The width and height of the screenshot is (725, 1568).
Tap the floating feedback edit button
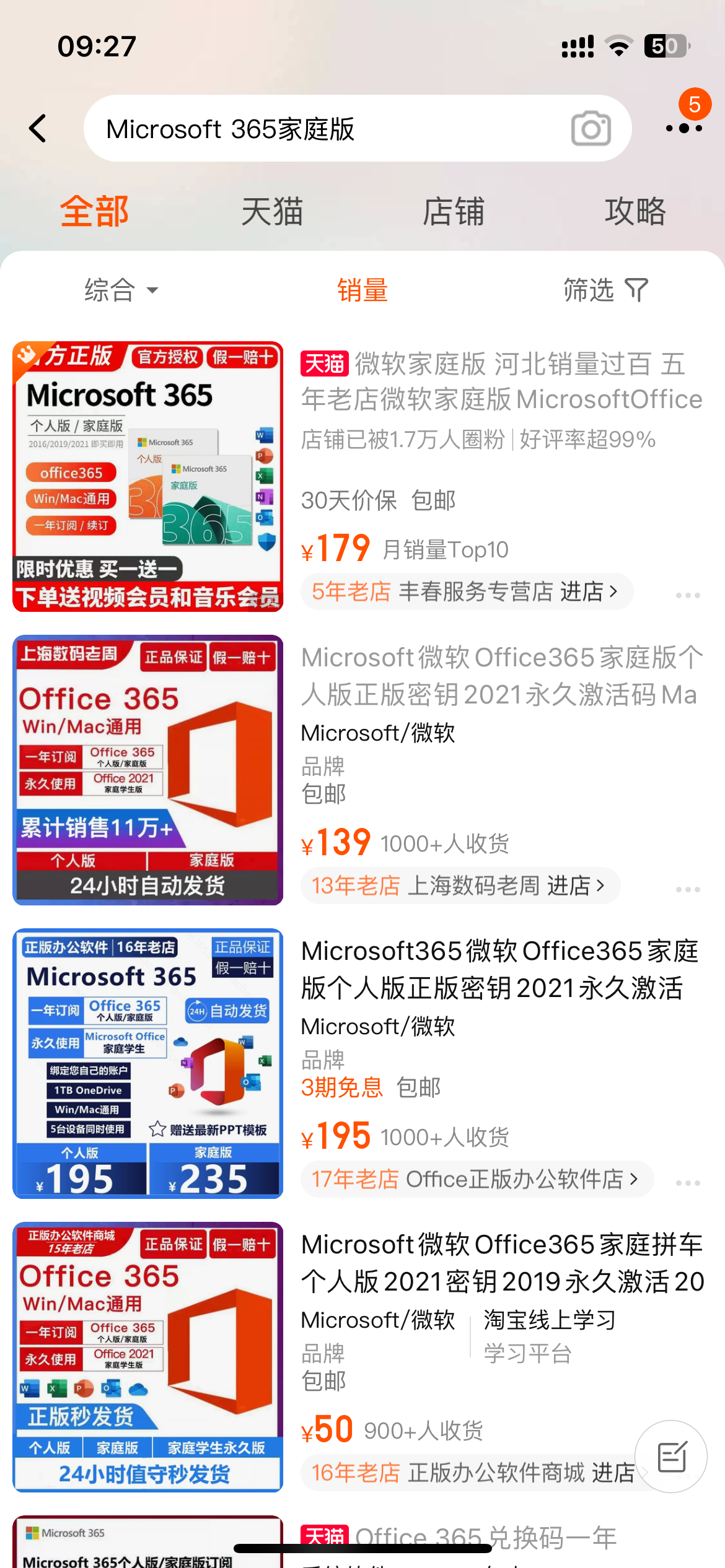pos(671,1457)
